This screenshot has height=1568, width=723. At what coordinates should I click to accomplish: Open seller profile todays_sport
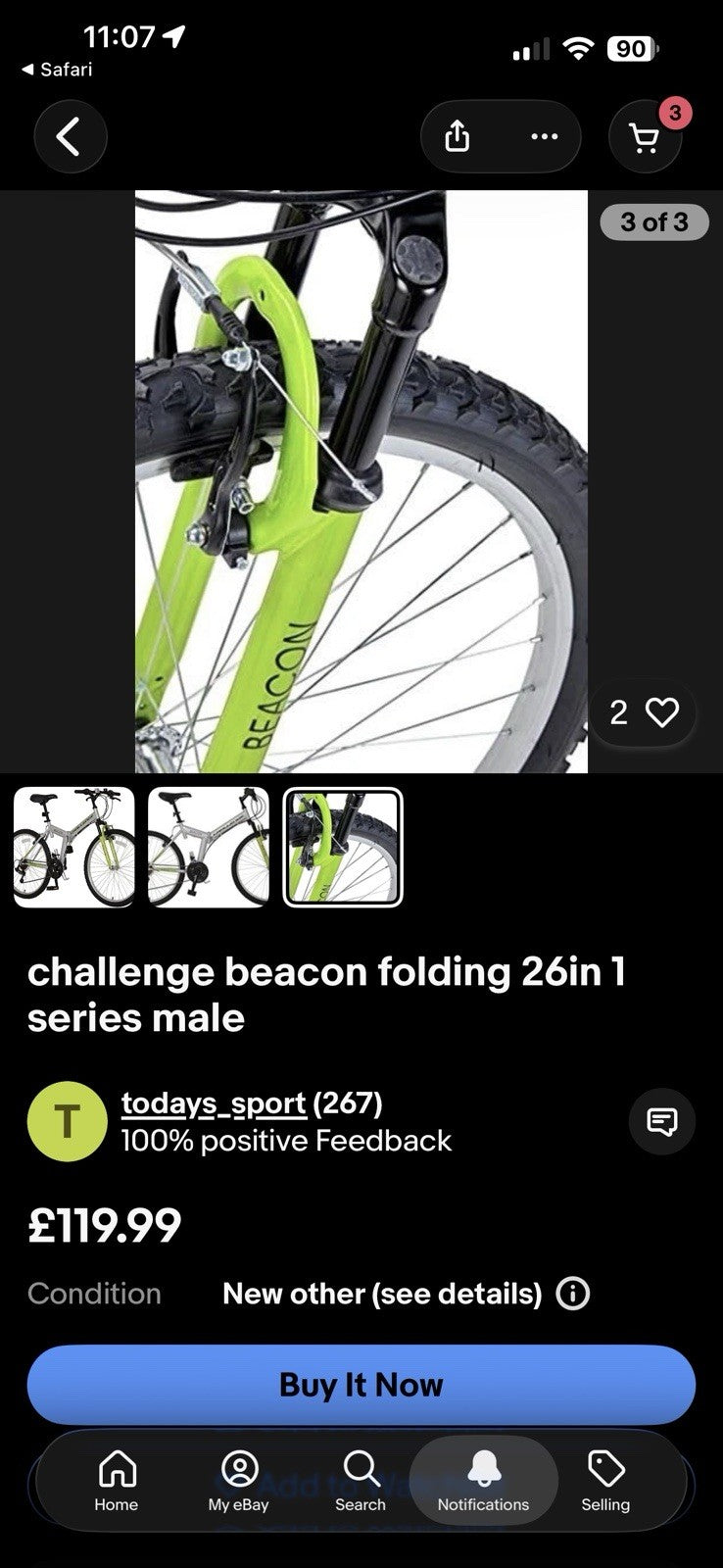tap(211, 1102)
